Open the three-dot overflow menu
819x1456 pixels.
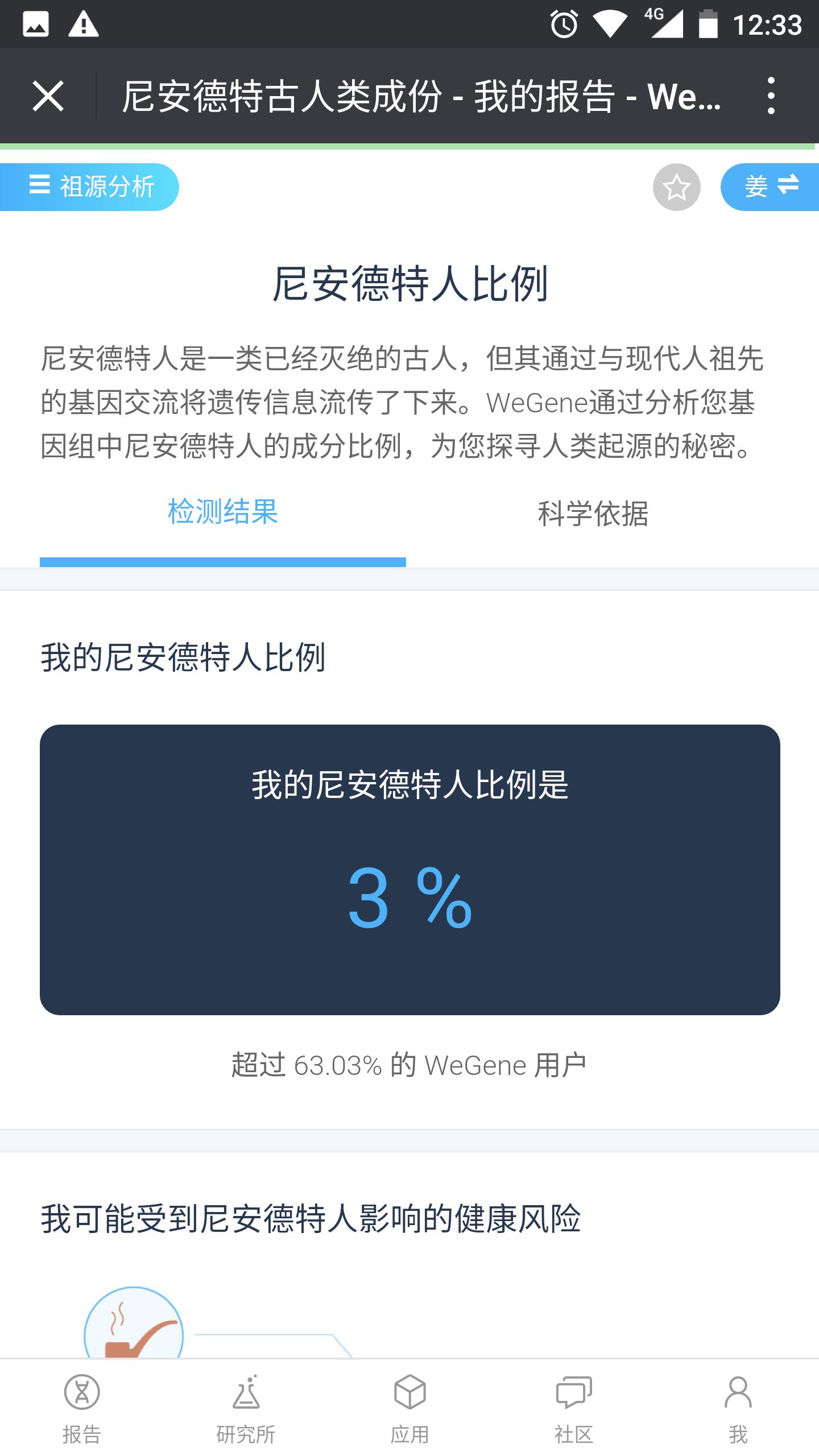point(771,96)
